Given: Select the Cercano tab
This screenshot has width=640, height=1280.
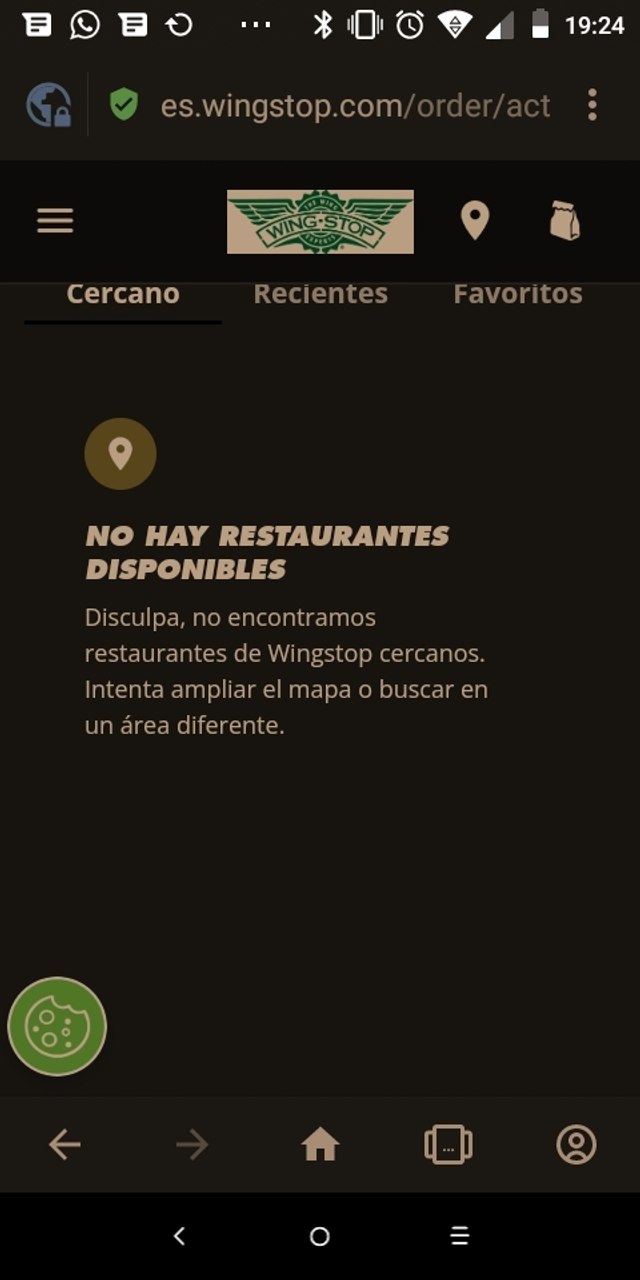Looking at the screenshot, I should coord(123,294).
